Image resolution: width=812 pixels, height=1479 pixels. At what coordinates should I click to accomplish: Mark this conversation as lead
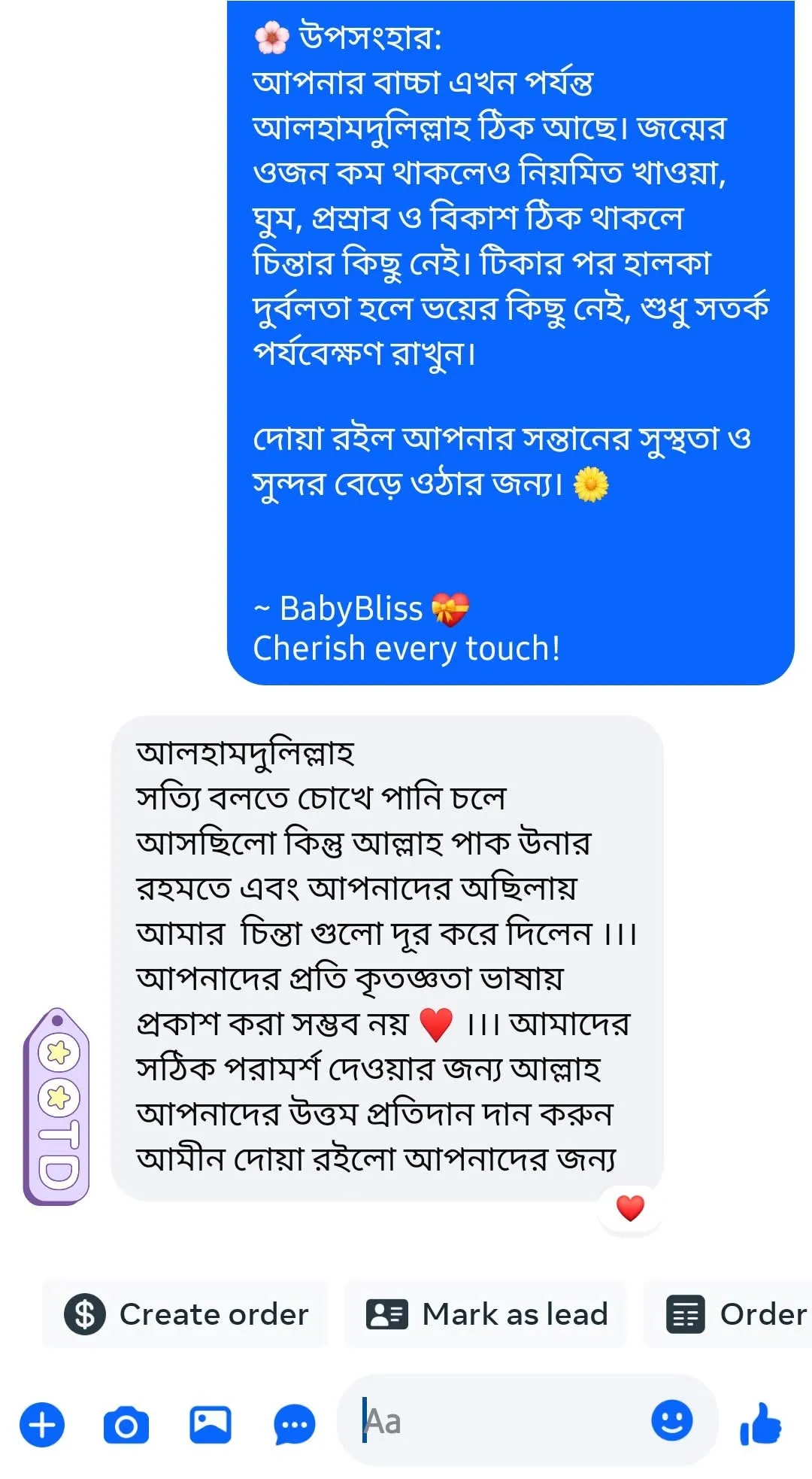(x=486, y=1314)
